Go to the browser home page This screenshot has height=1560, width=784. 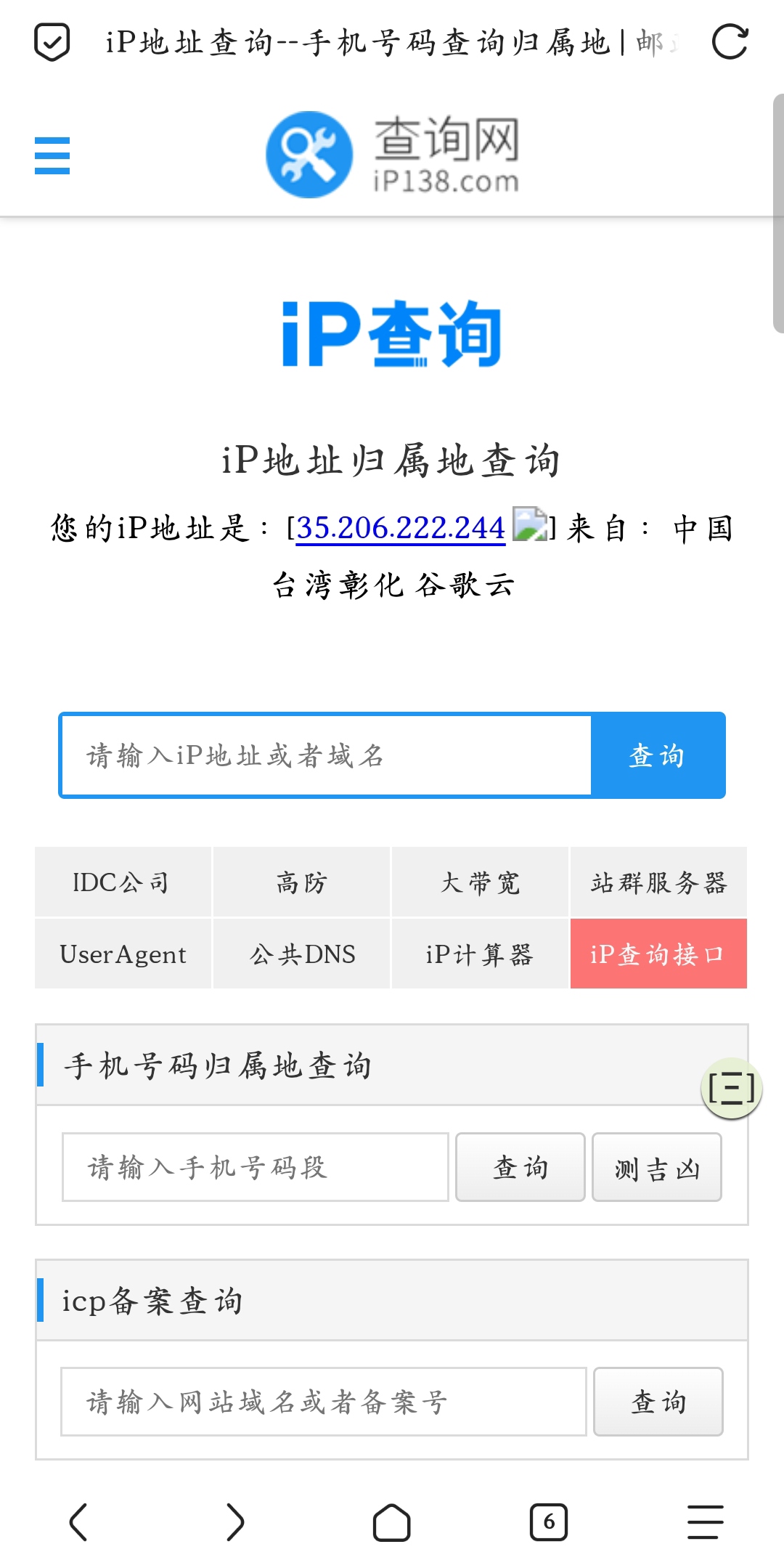coord(392,1522)
